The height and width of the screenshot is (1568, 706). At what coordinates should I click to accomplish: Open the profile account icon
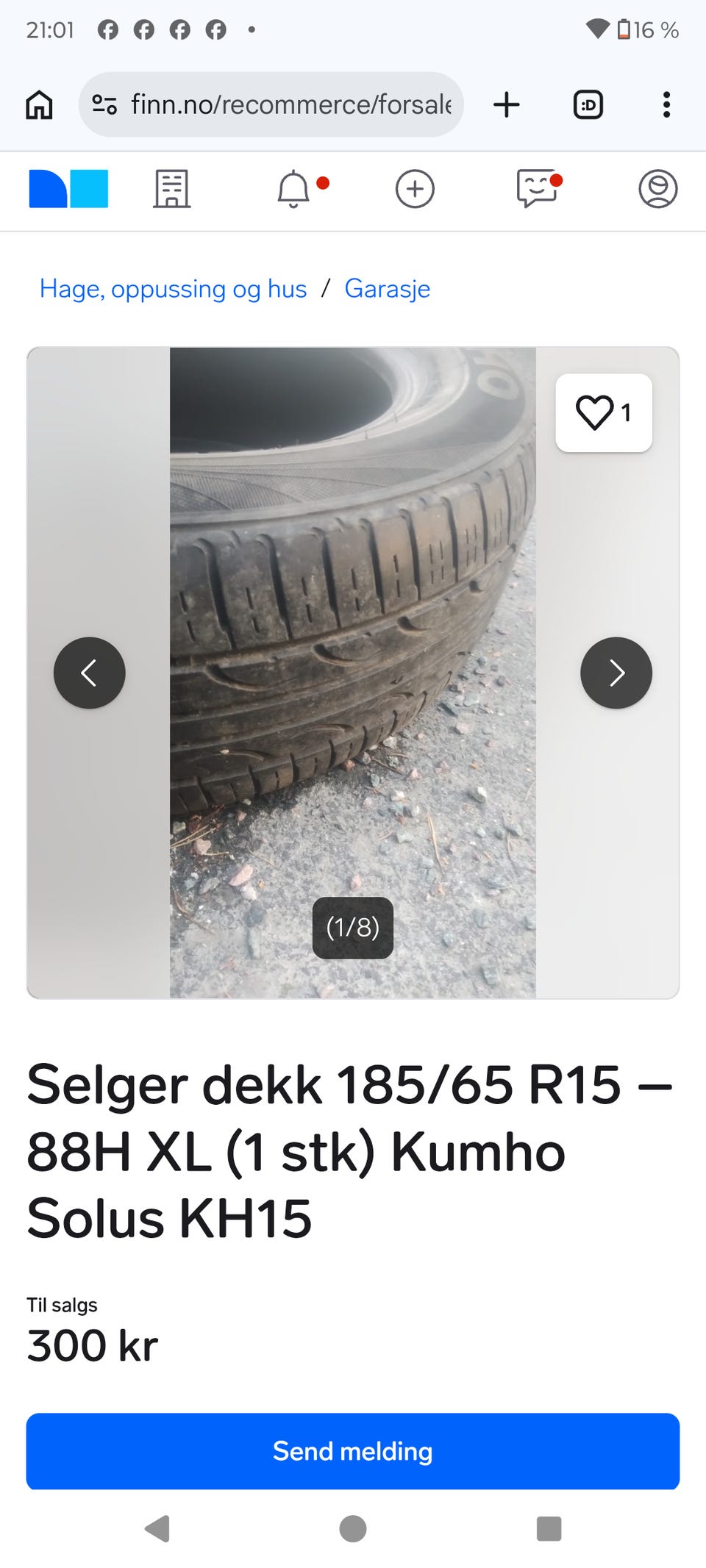tap(657, 189)
